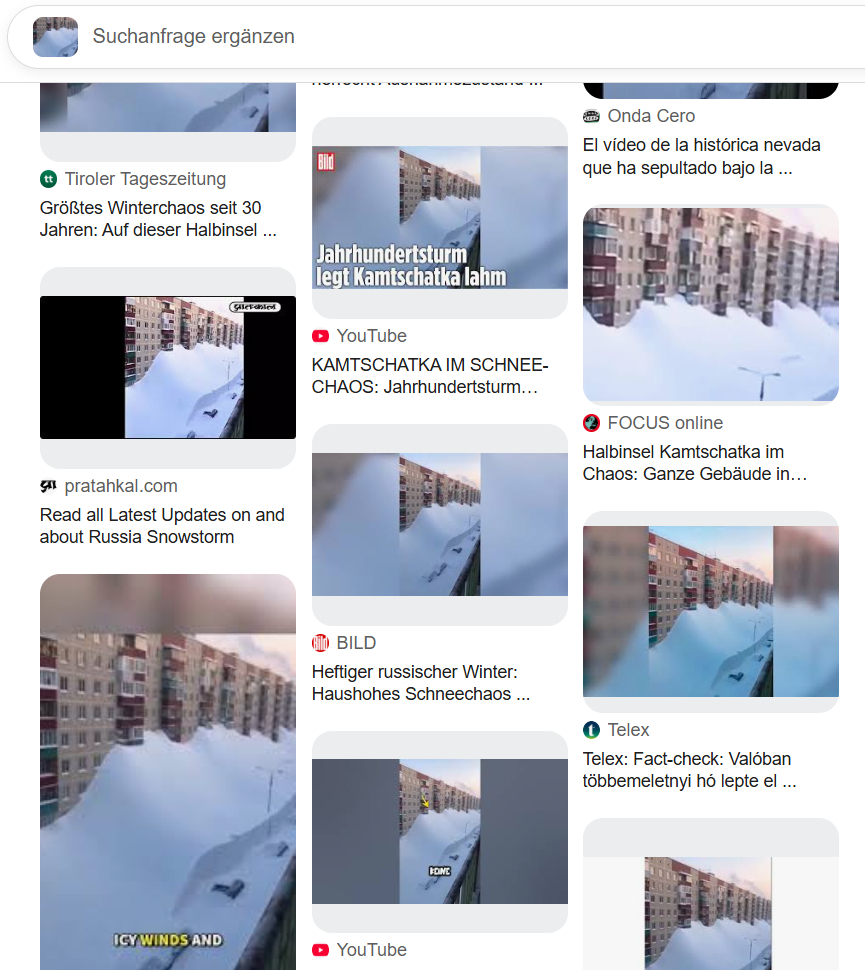This screenshot has height=970, width=865.
Task: Open 'KAMTSCHATKA IM SCHNEE-CHAOS' YouTube result
Action: 430,376
